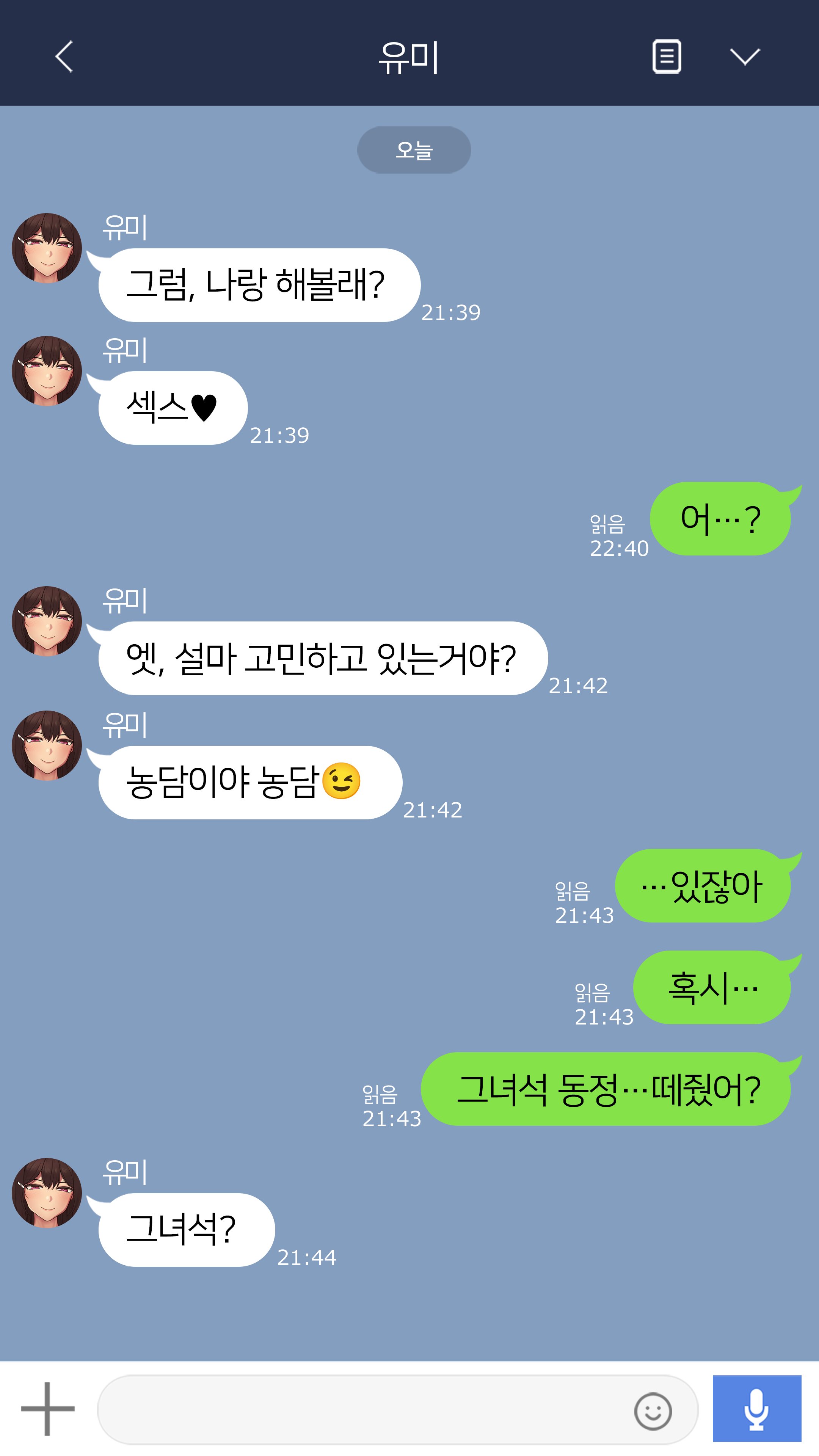This screenshot has height=1456, width=819.
Task: Focus the message input field
Action: tap(362, 1410)
